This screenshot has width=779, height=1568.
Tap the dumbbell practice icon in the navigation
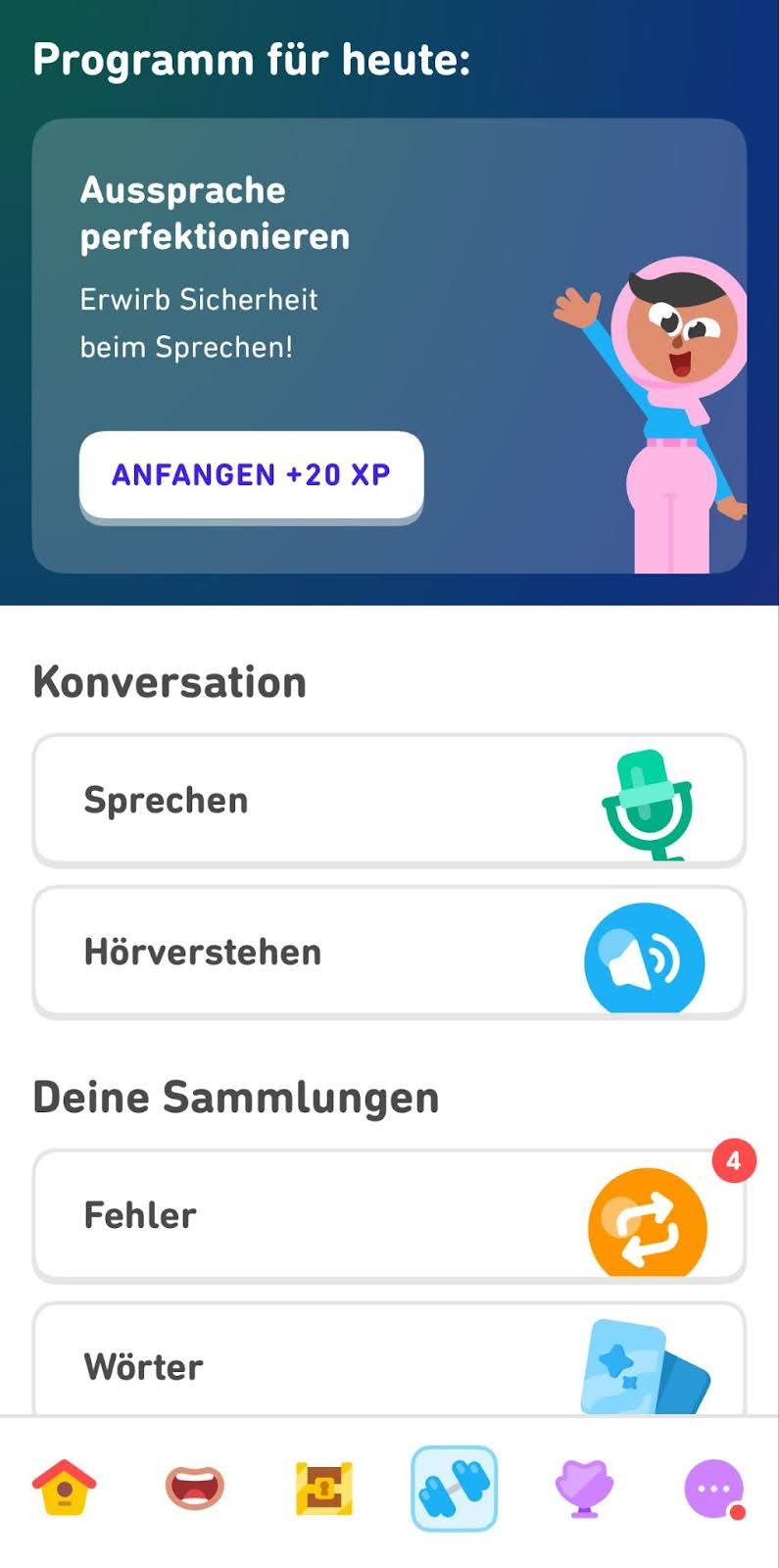point(453,1488)
